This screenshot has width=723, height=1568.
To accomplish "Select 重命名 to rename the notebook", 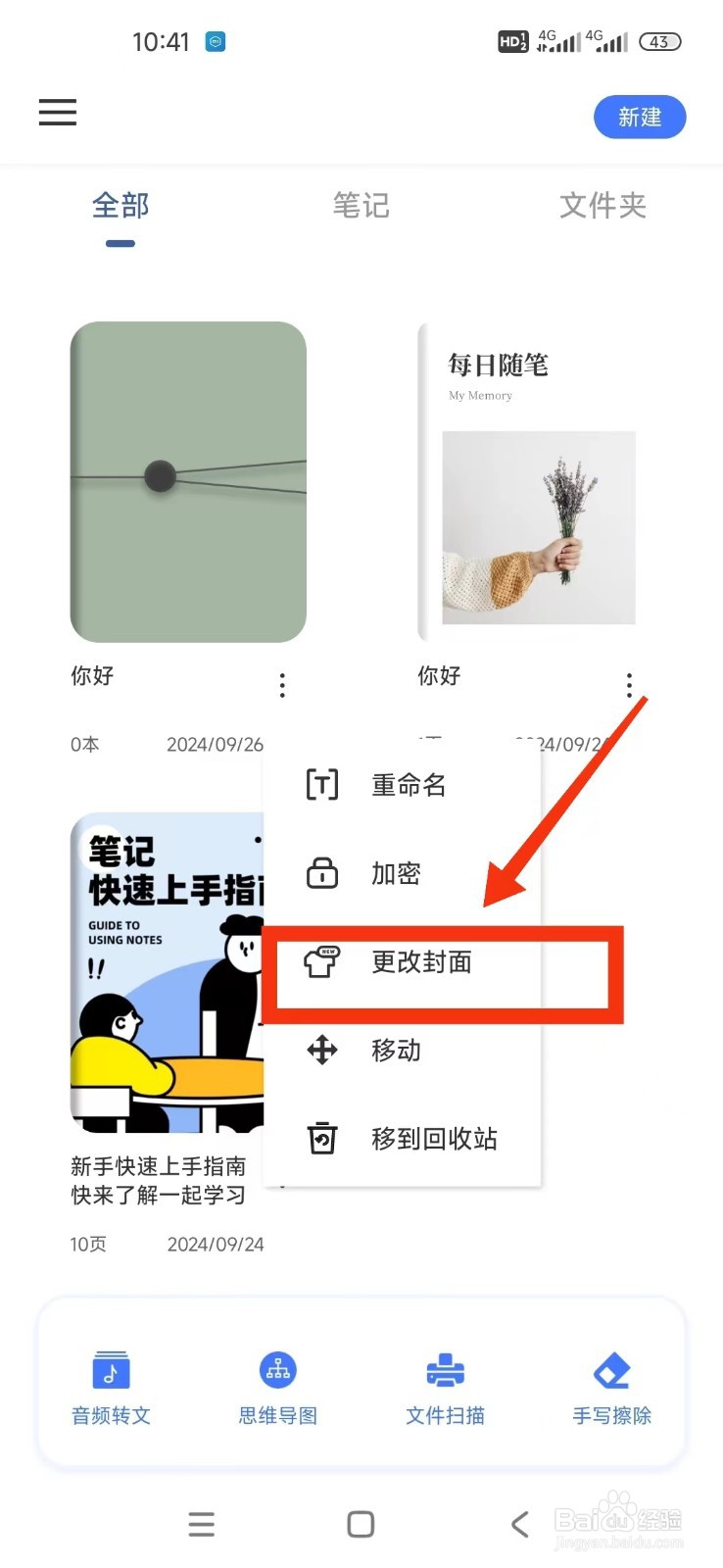I will click(x=409, y=784).
